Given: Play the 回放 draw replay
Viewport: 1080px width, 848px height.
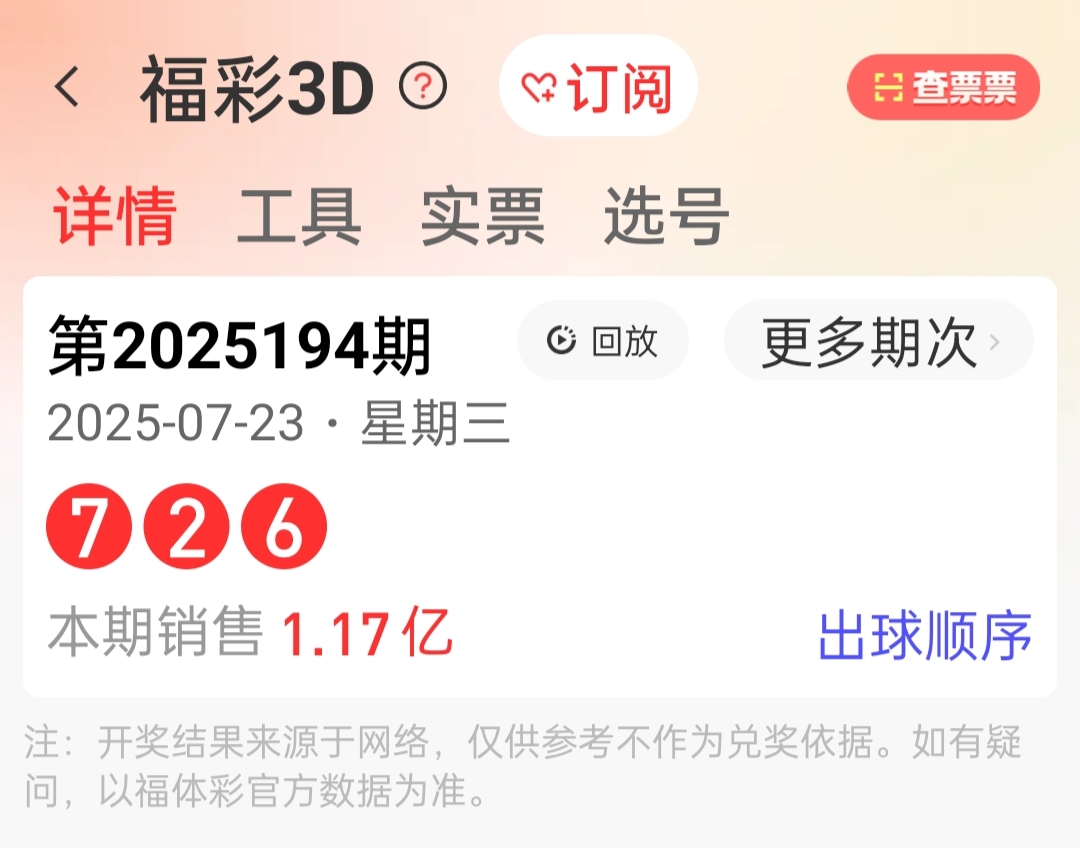Looking at the screenshot, I should 603,341.
